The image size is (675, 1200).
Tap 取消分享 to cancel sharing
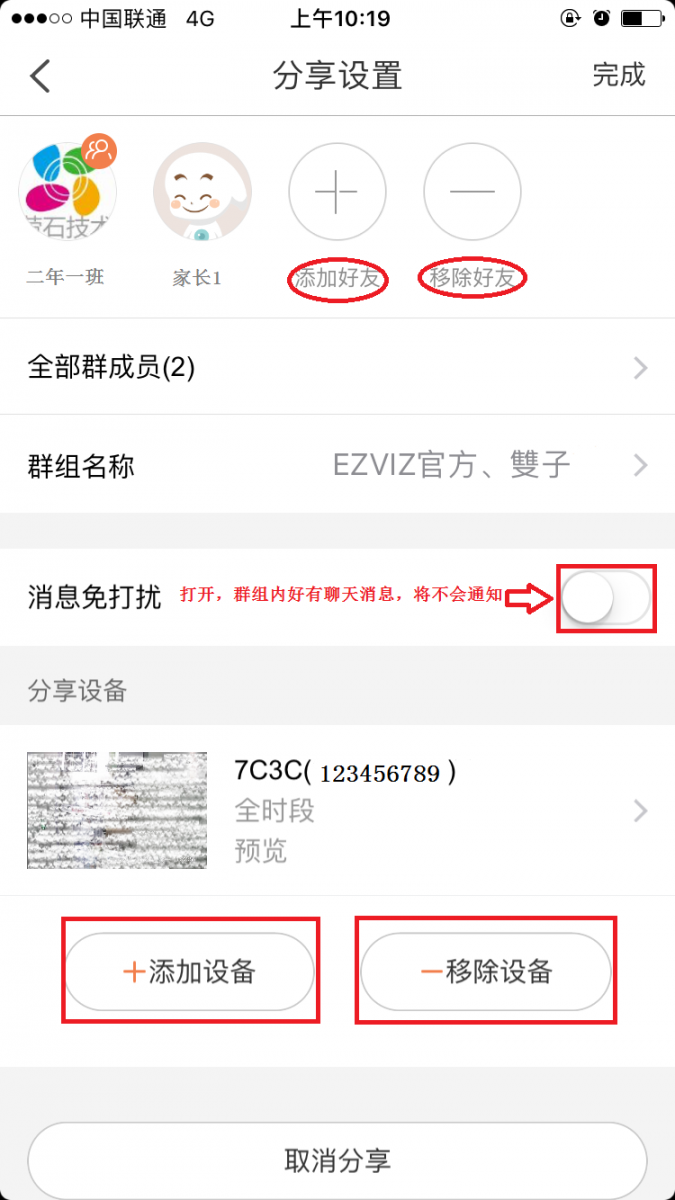tap(337, 1160)
